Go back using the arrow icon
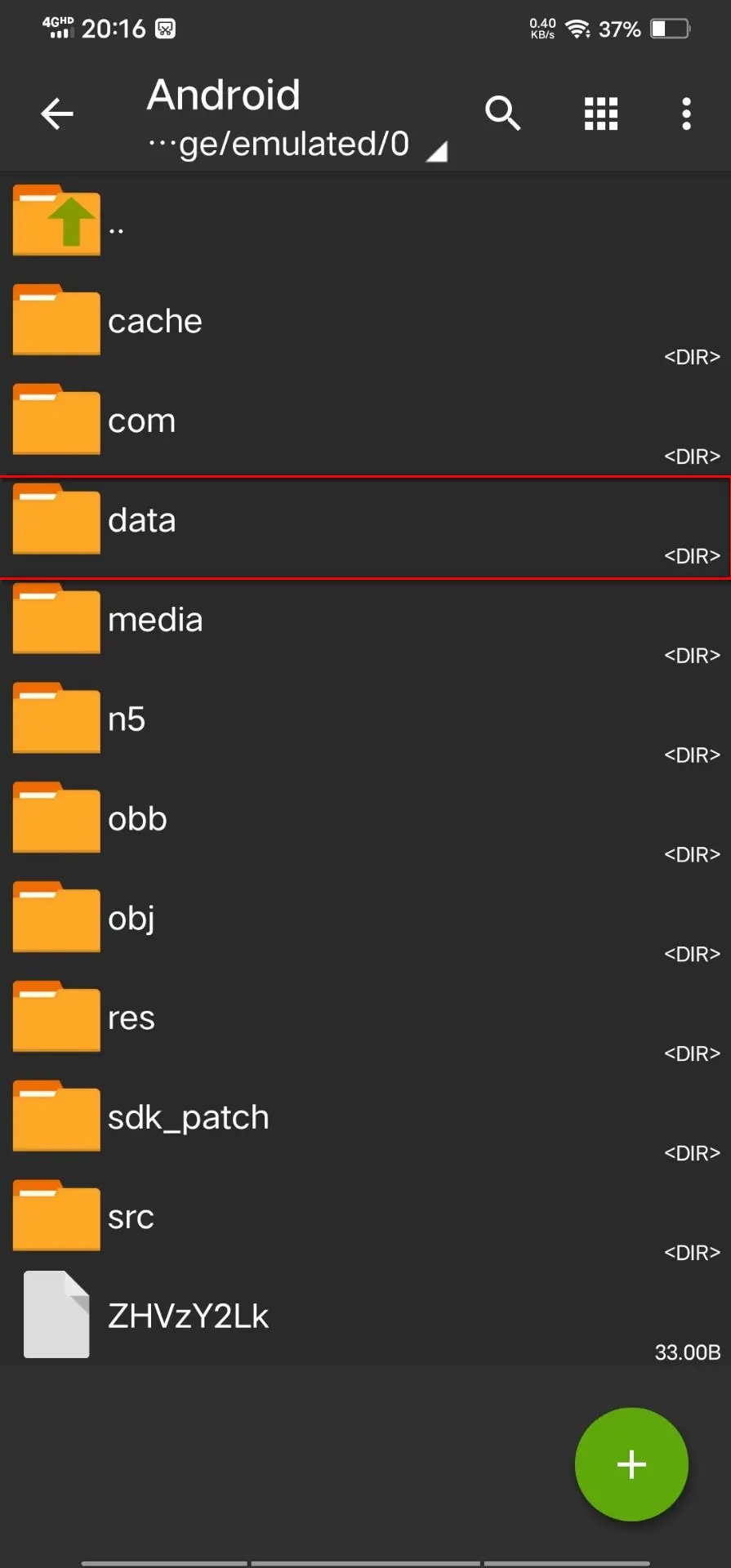The height and width of the screenshot is (1568, 731). 57,114
